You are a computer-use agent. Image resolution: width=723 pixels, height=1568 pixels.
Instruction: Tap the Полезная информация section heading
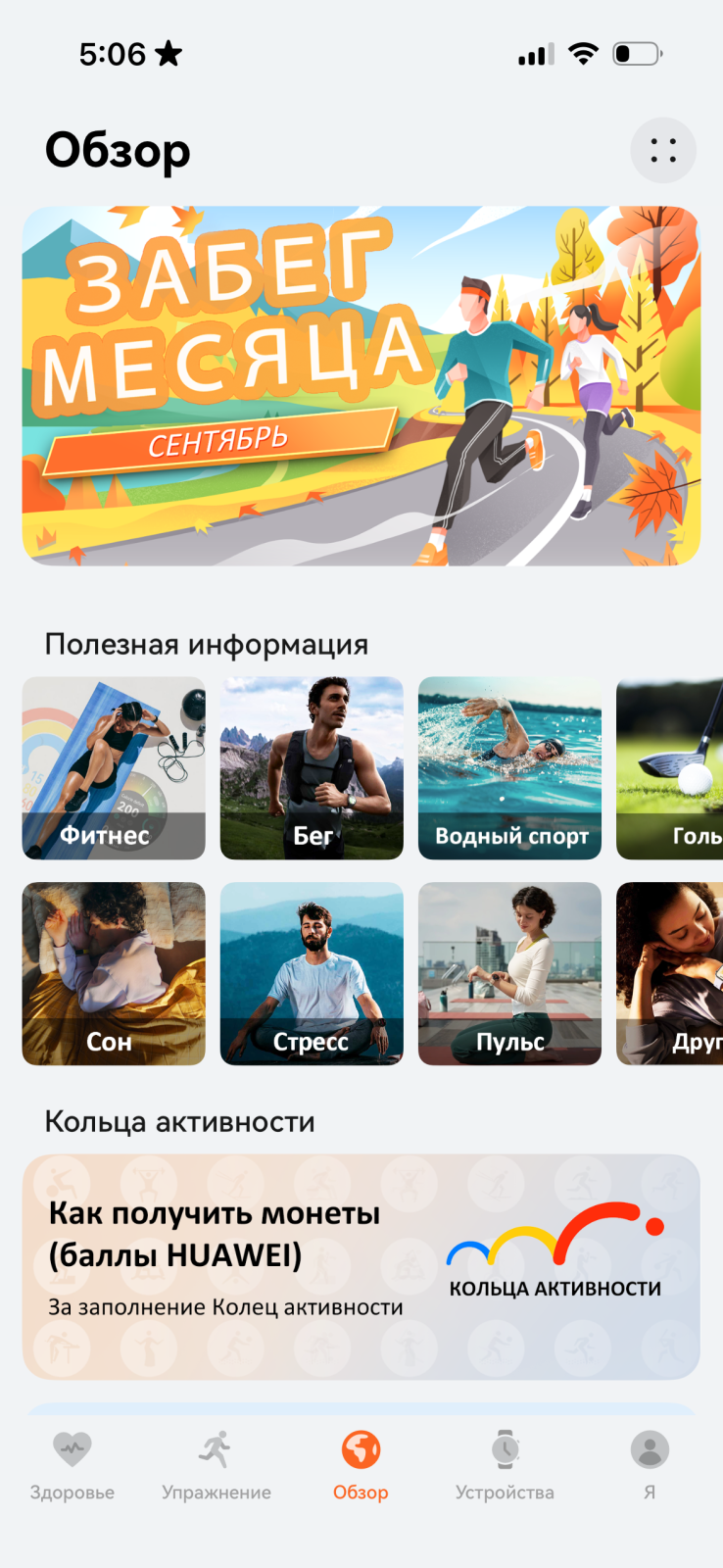(206, 645)
